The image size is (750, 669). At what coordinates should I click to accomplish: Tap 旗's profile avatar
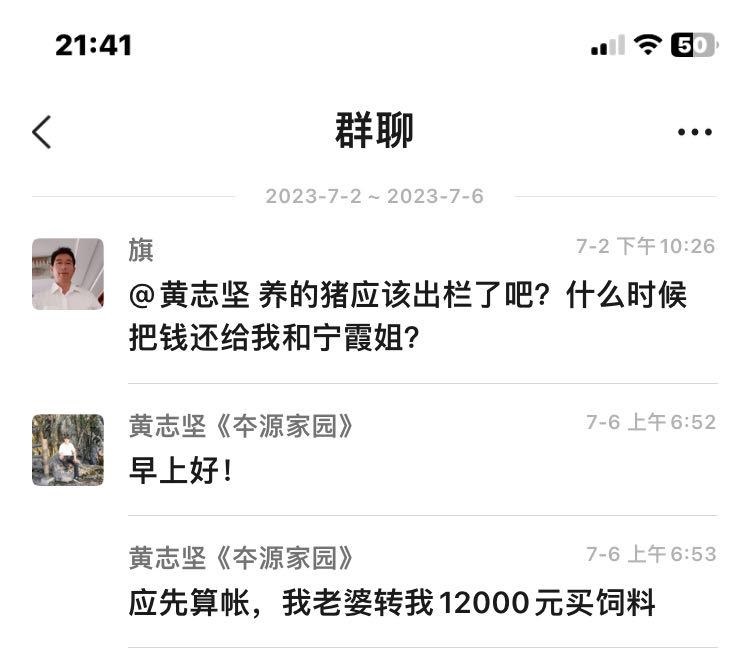(68, 274)
